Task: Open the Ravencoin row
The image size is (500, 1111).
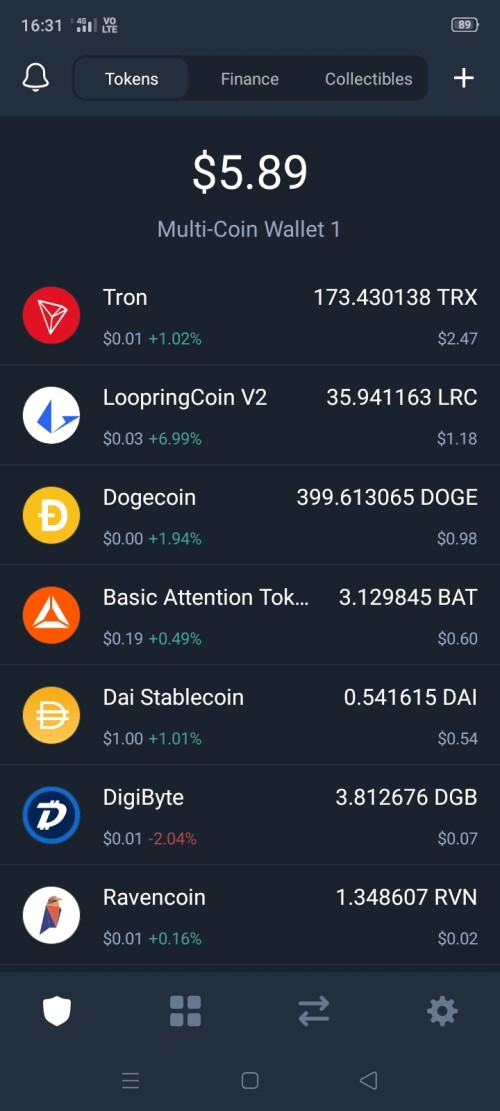Action: pos(250,915)
